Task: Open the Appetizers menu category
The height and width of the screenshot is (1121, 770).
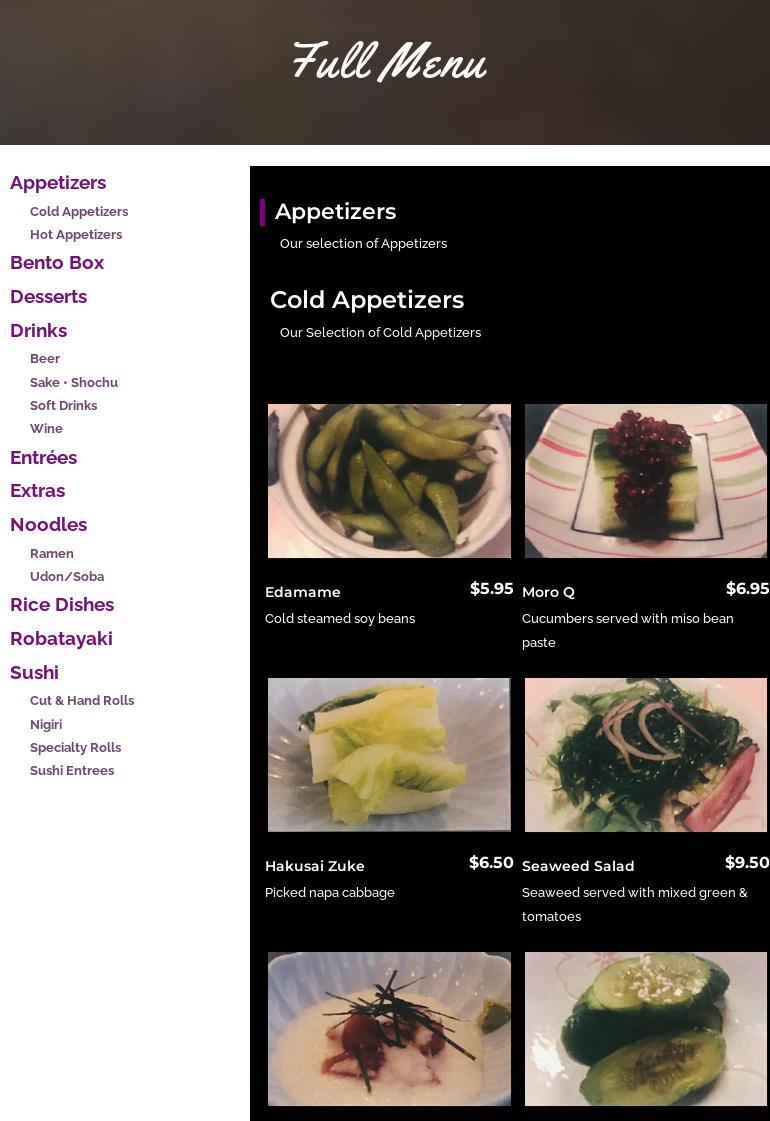Action: (58, 183)
